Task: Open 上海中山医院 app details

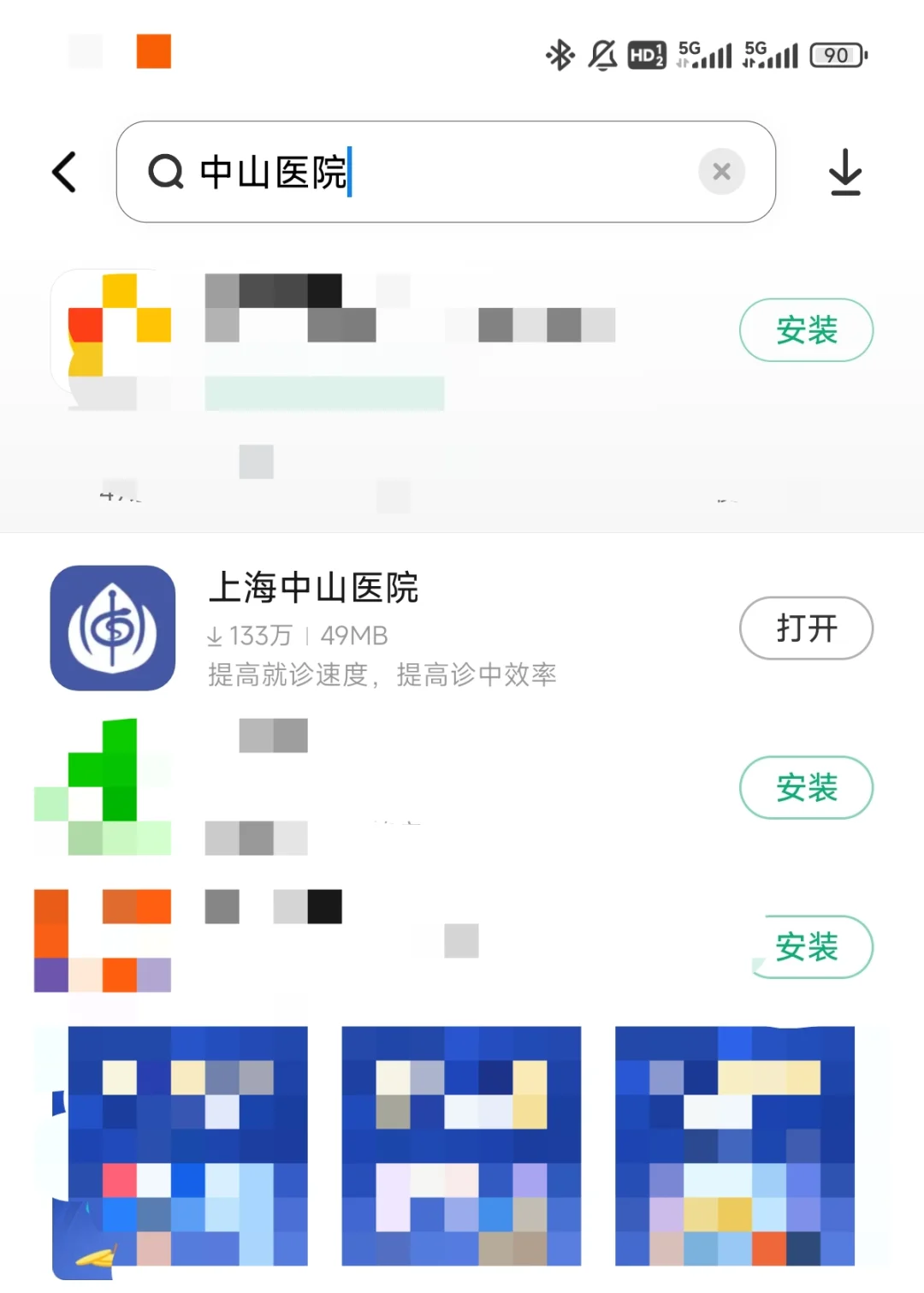Action: (x=313, y=589)
